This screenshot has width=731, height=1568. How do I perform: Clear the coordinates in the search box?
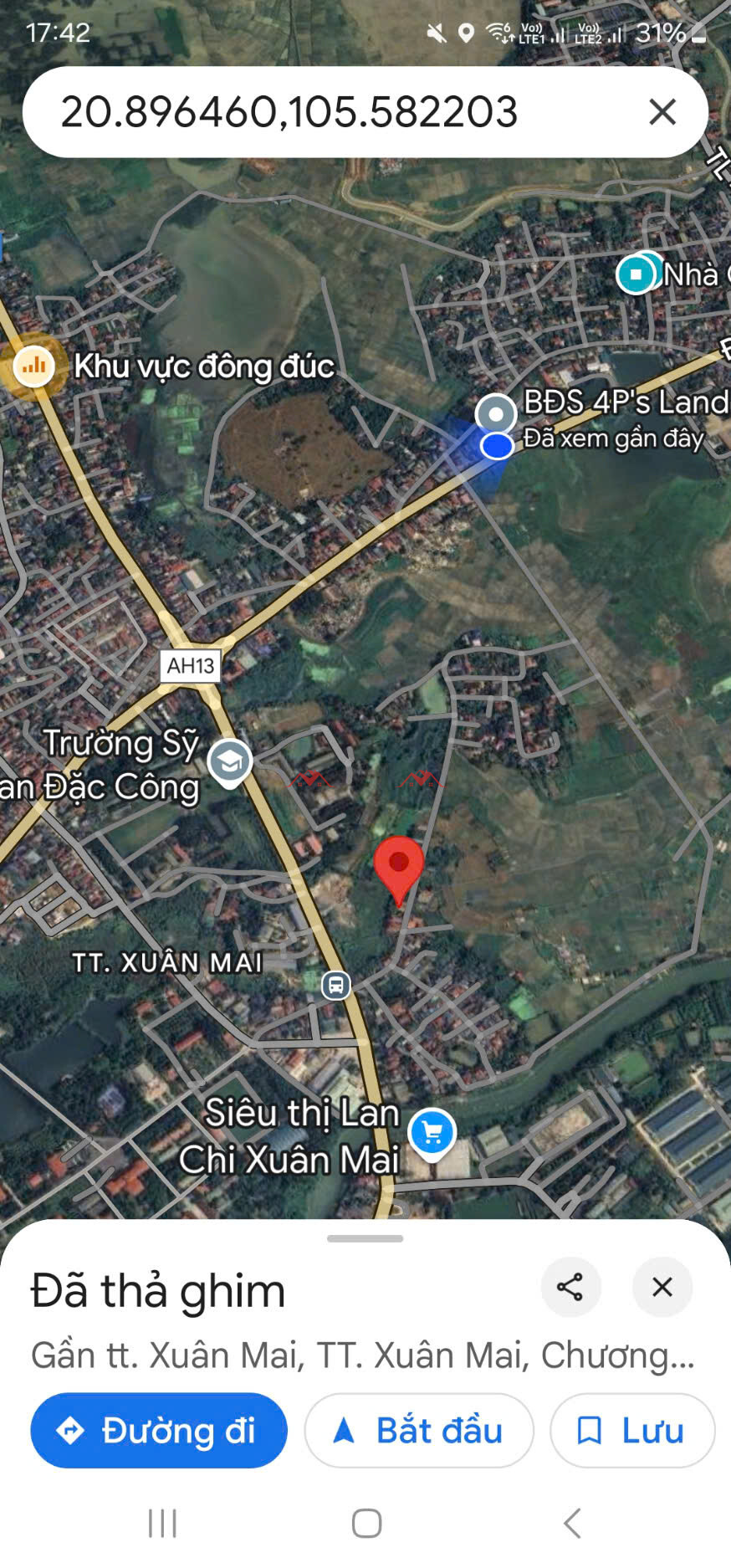(662, 111)
